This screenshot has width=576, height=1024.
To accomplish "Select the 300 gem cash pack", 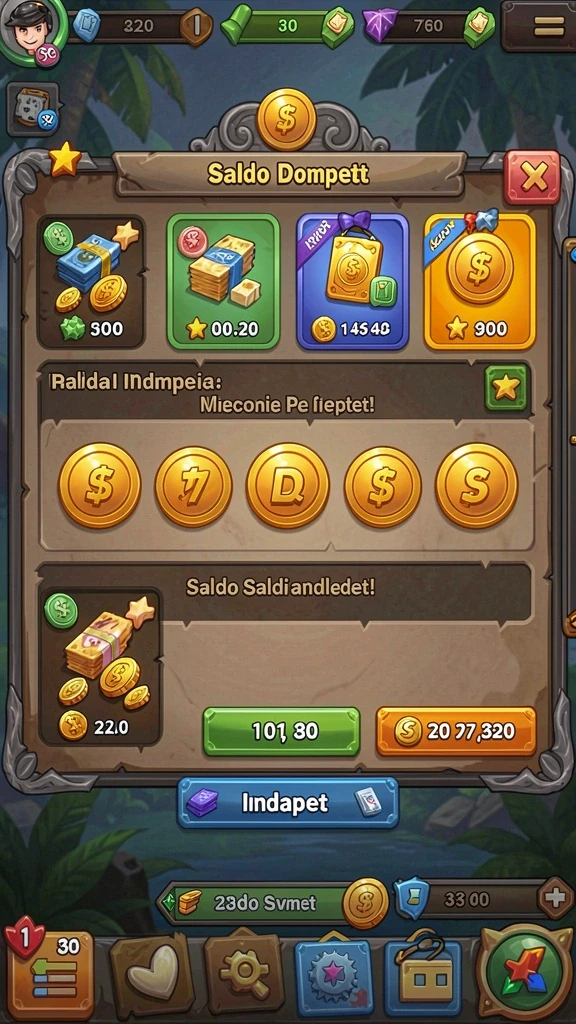I will click(91, 282).
